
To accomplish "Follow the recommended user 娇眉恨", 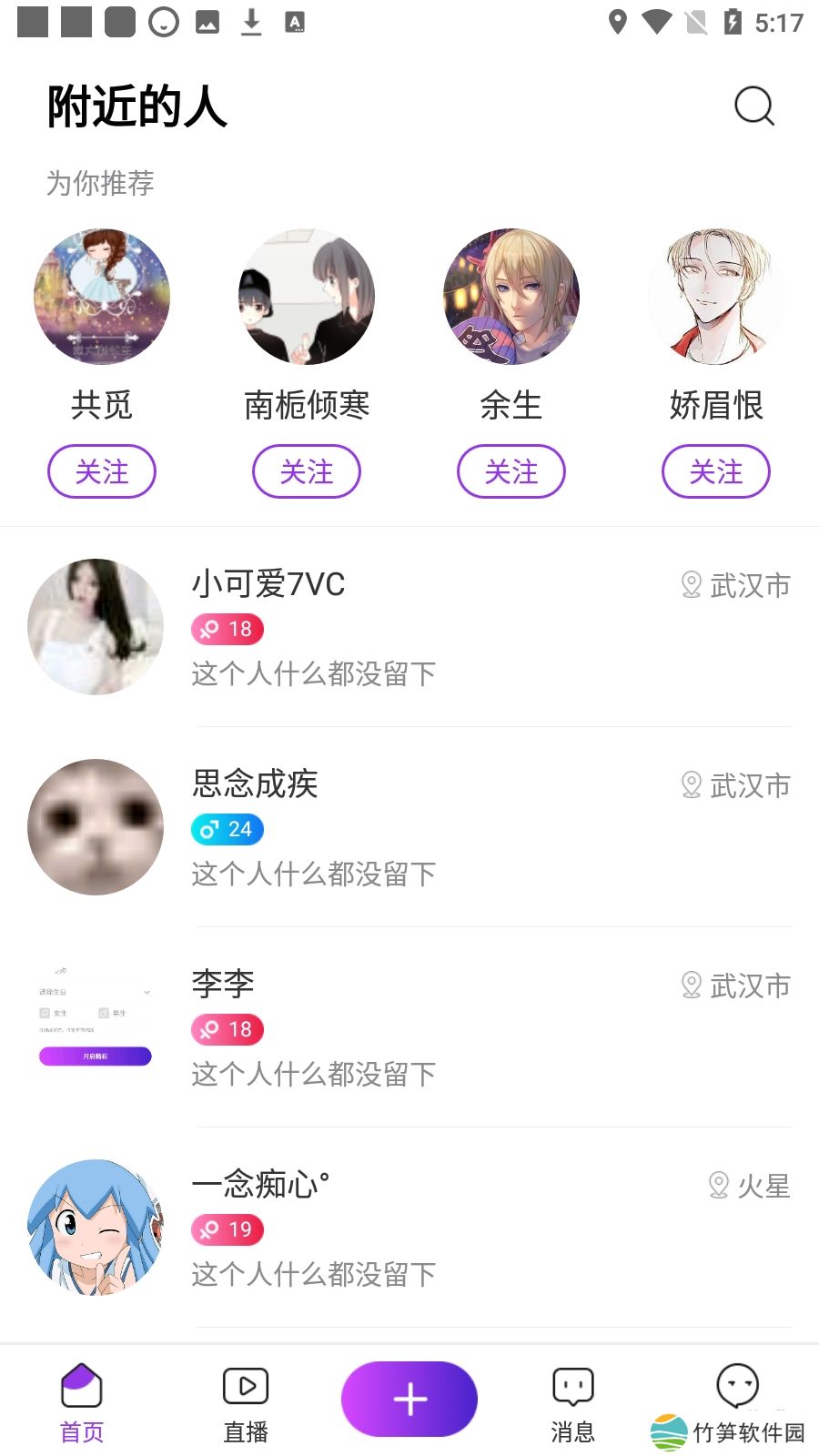I will click(716, 471).
